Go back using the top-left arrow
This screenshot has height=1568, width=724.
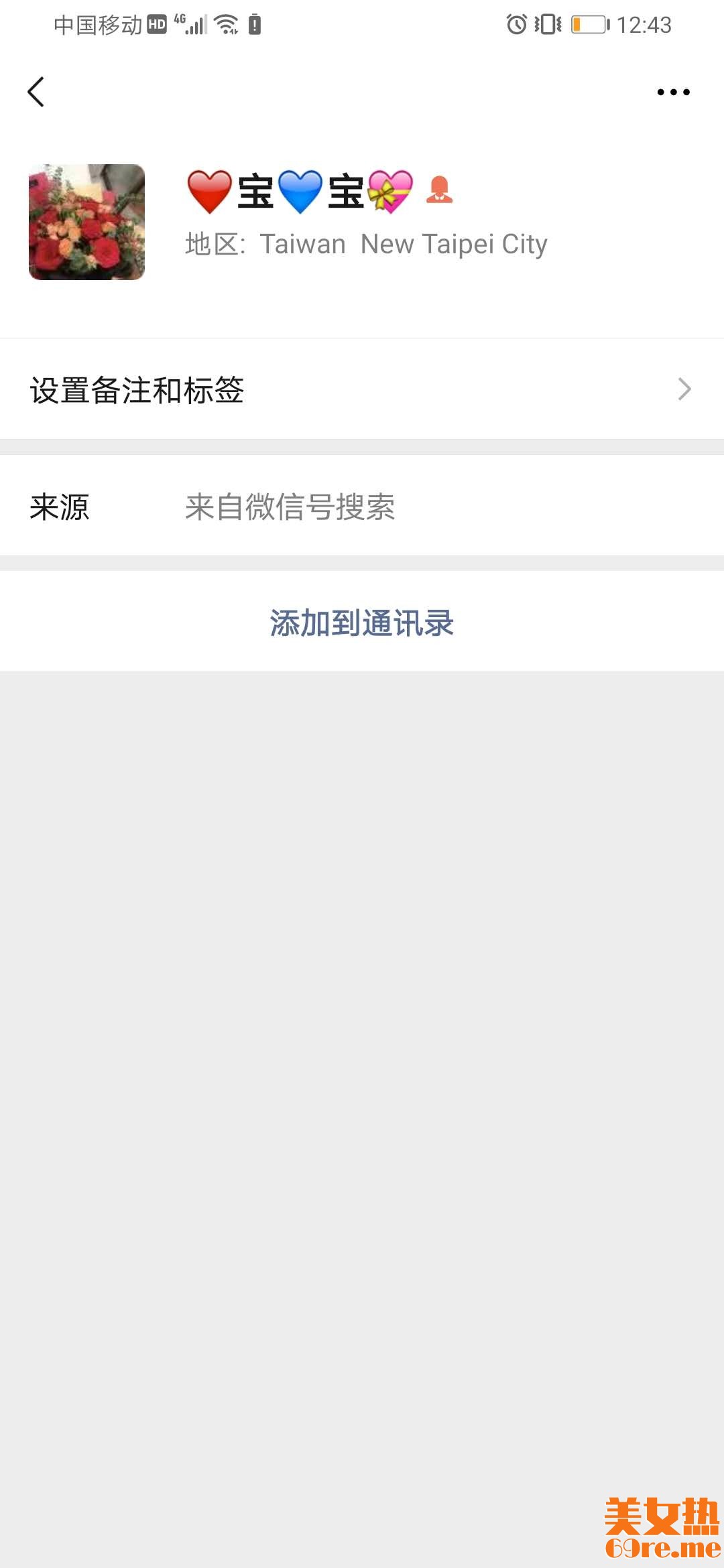(36, 92)
